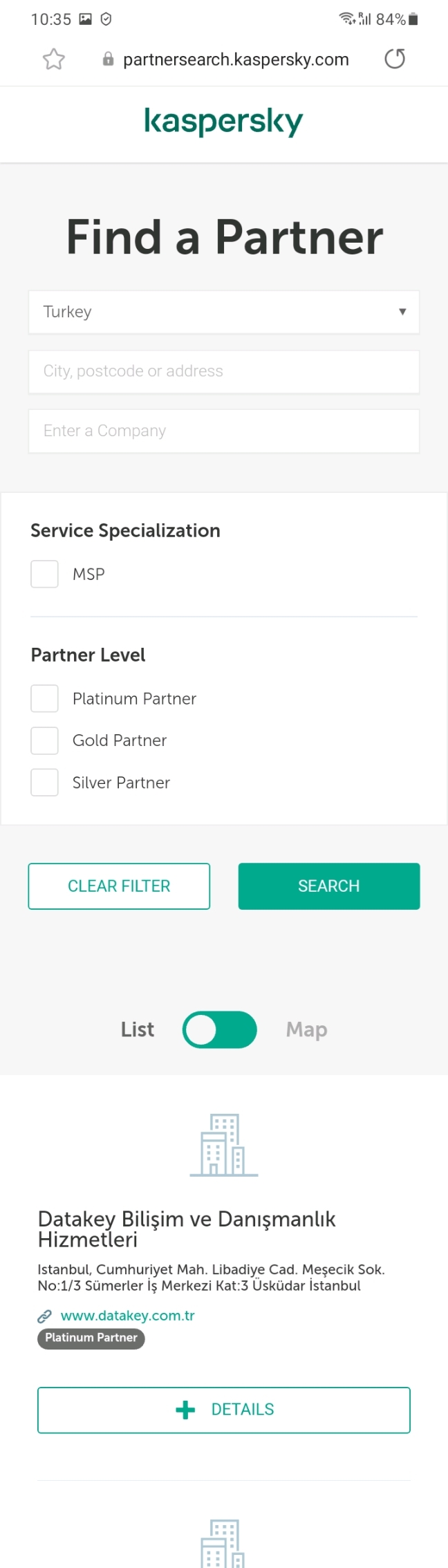Focus the city, postcode or address field

pos(224,371)
